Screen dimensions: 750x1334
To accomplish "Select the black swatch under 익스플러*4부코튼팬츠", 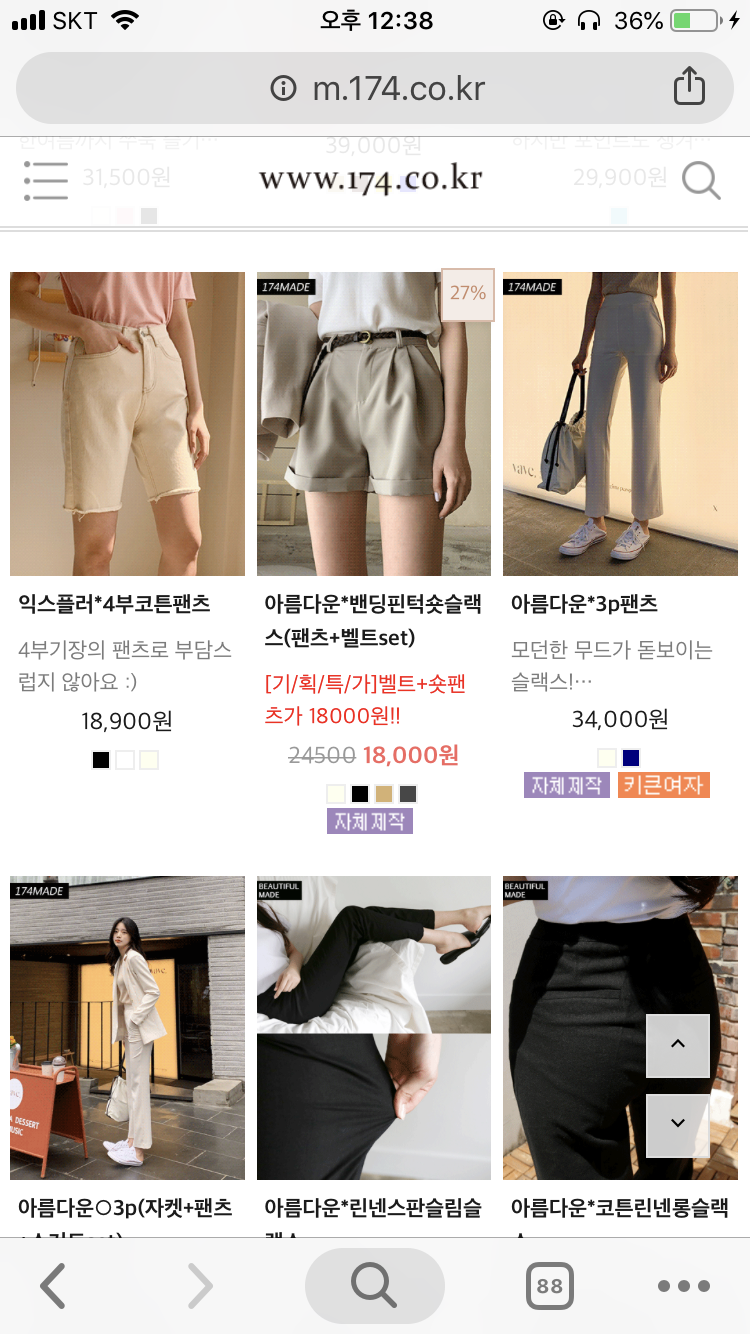I will click(100, 760).
